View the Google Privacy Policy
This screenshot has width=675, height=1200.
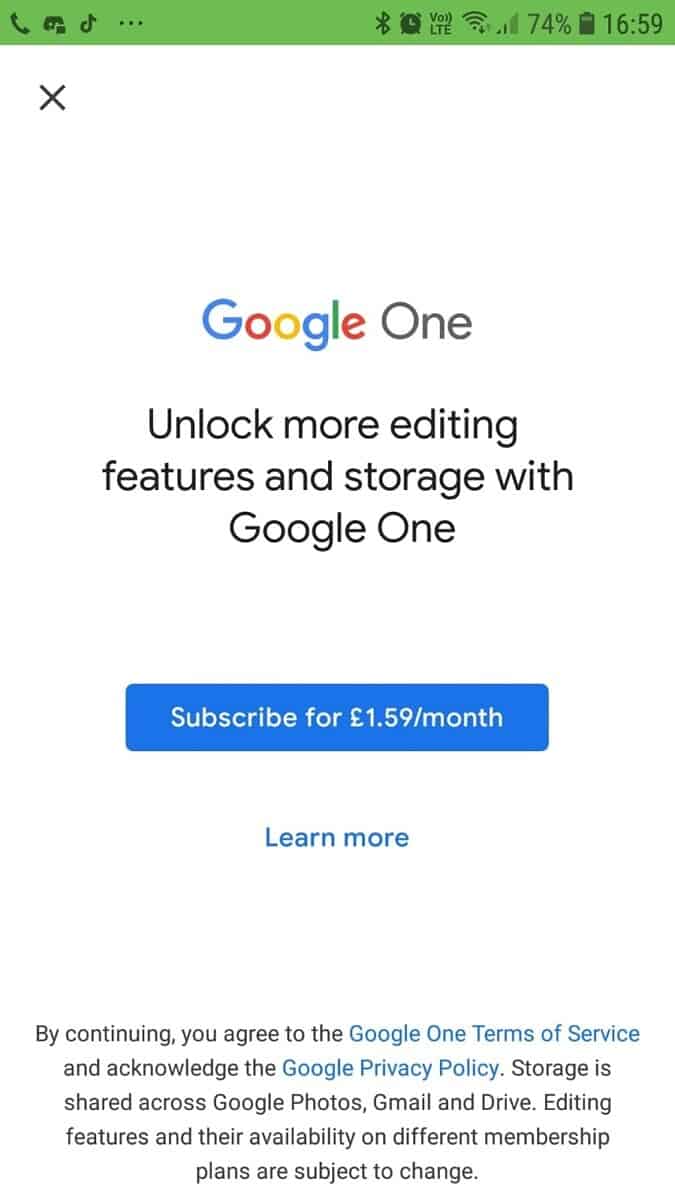pos(390,1068)
